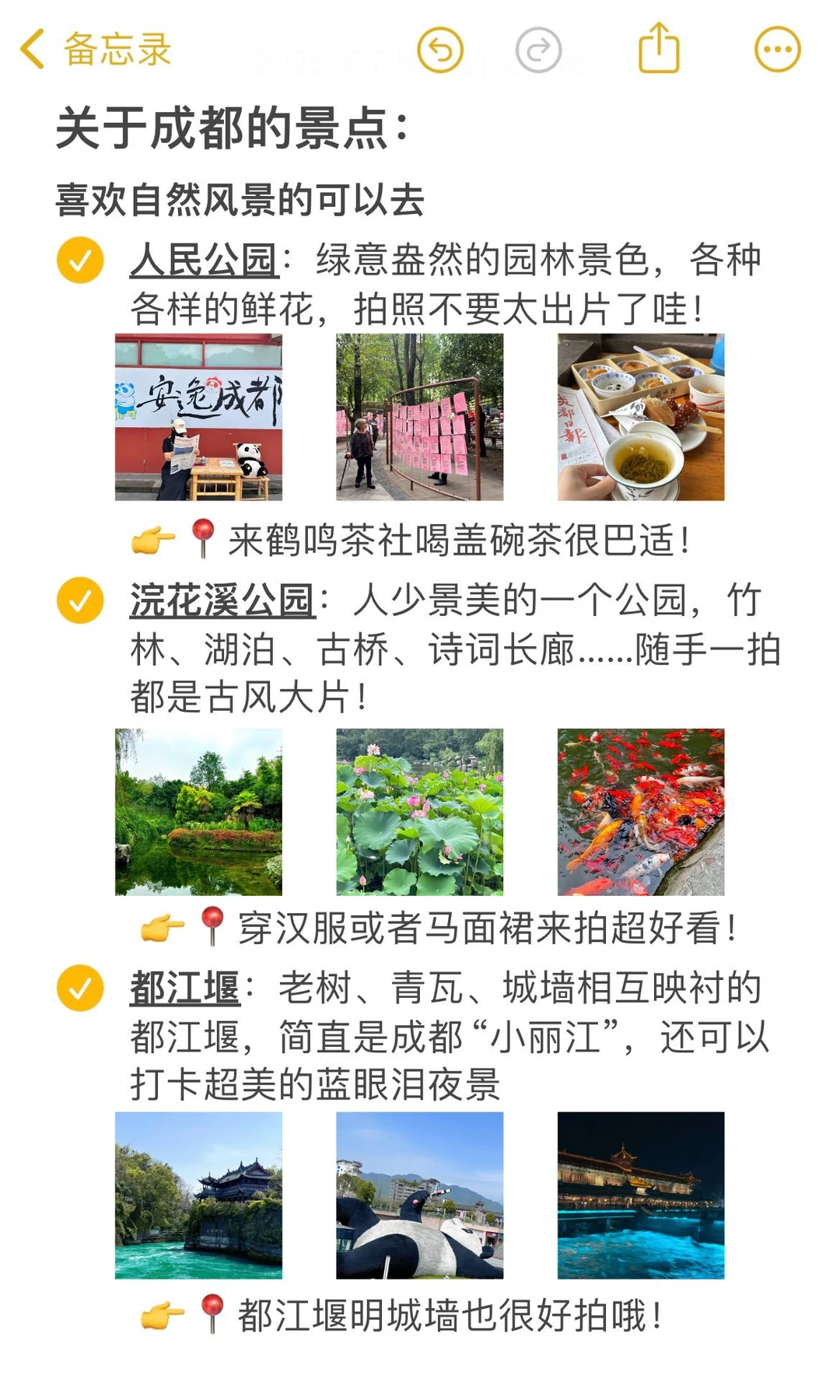Go back to the 备忘录 list

coord(95,50)
